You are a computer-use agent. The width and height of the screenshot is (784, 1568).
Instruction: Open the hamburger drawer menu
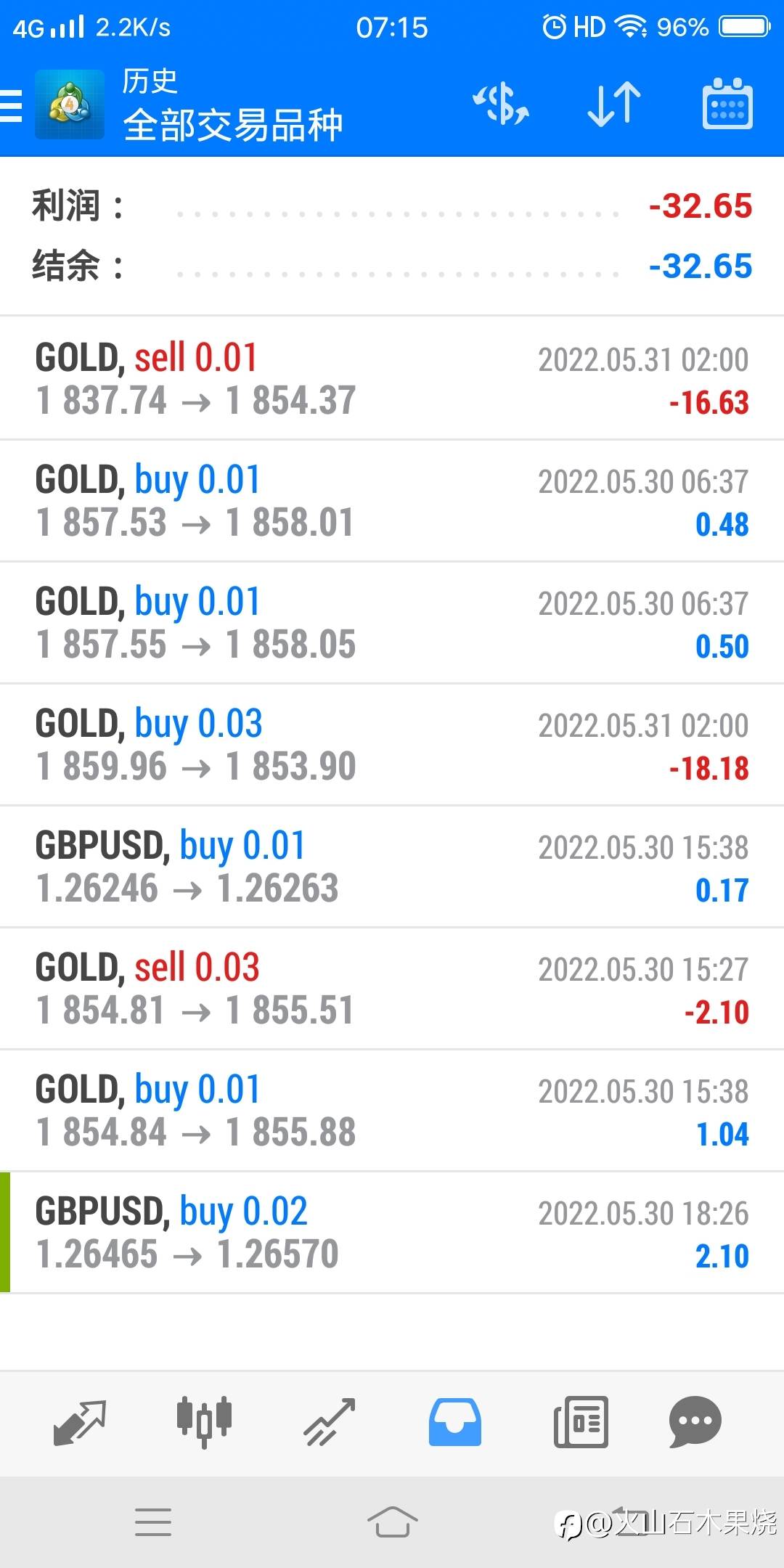pos(12,105)
